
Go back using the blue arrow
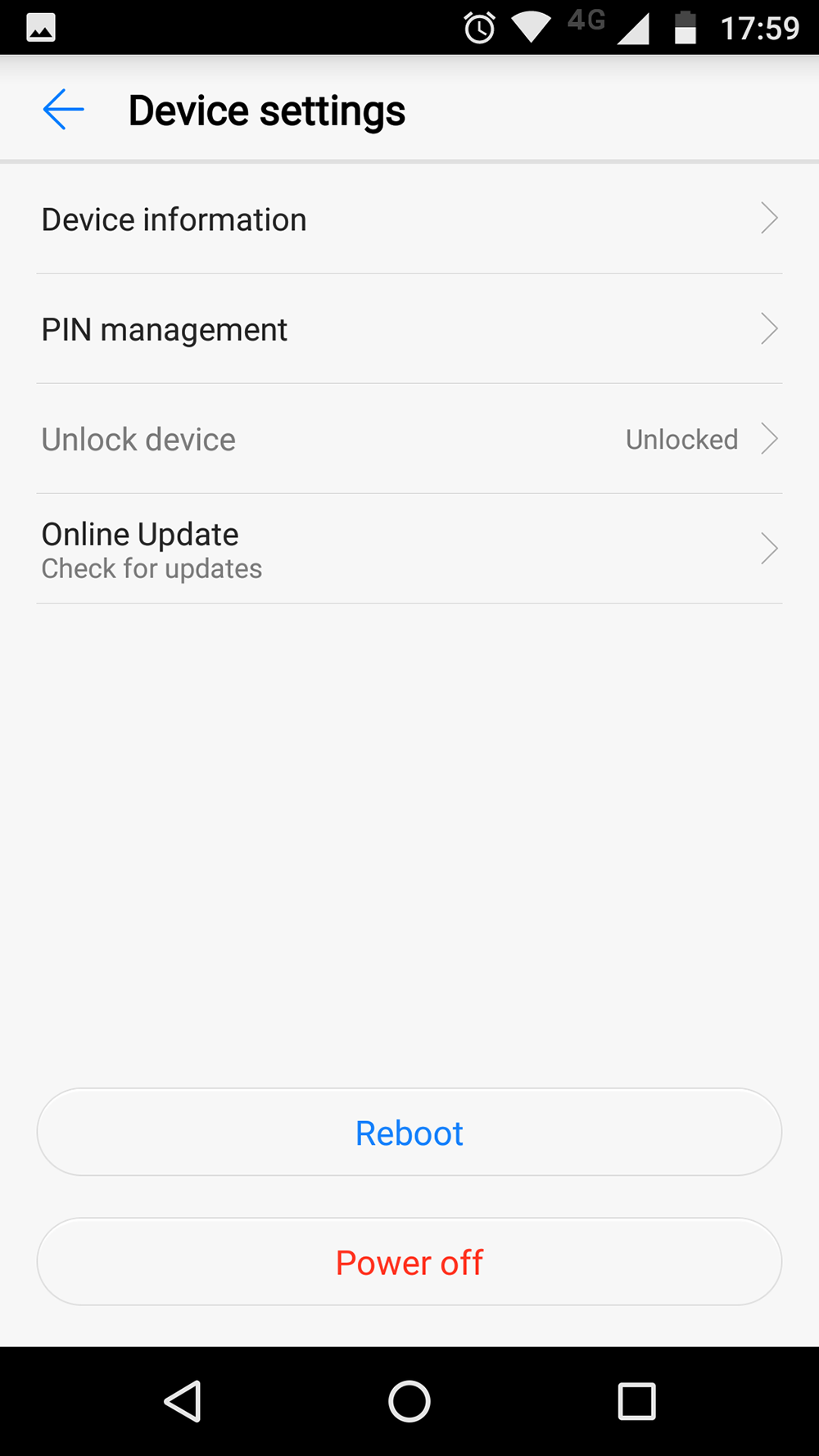point(63,110)
